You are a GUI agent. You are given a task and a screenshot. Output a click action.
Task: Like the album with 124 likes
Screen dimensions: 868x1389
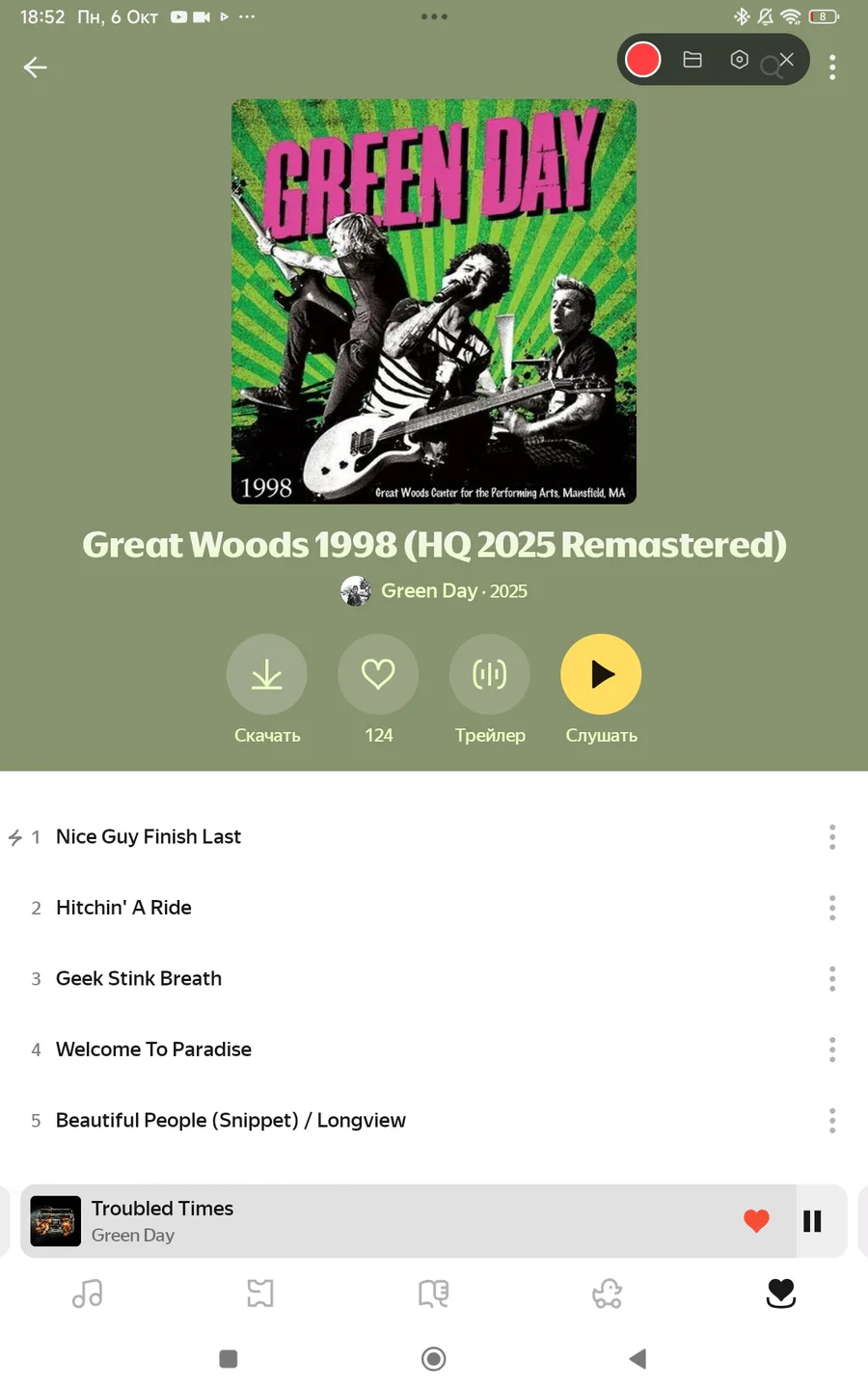[378, 675]
